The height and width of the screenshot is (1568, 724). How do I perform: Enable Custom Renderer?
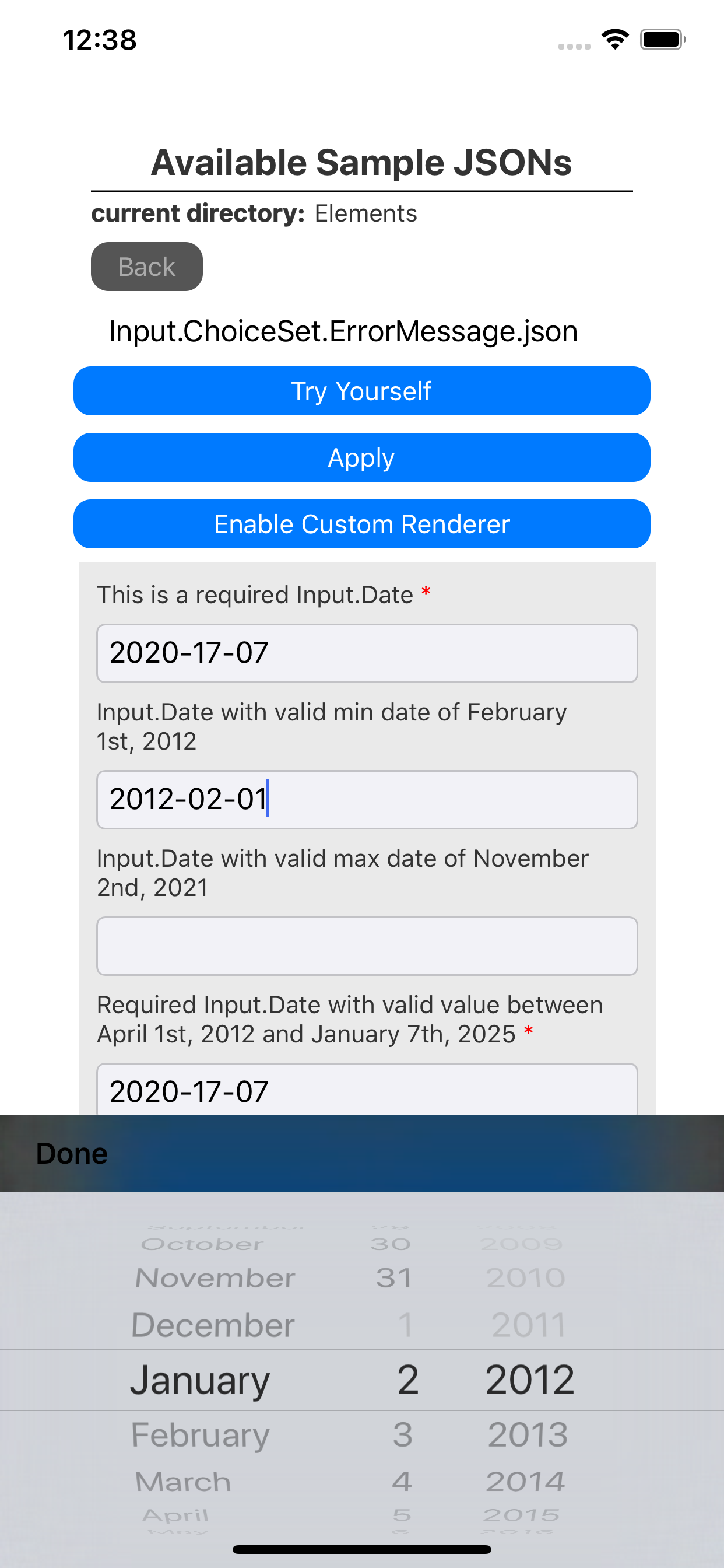pyautogui.click(x=362, y=523)
